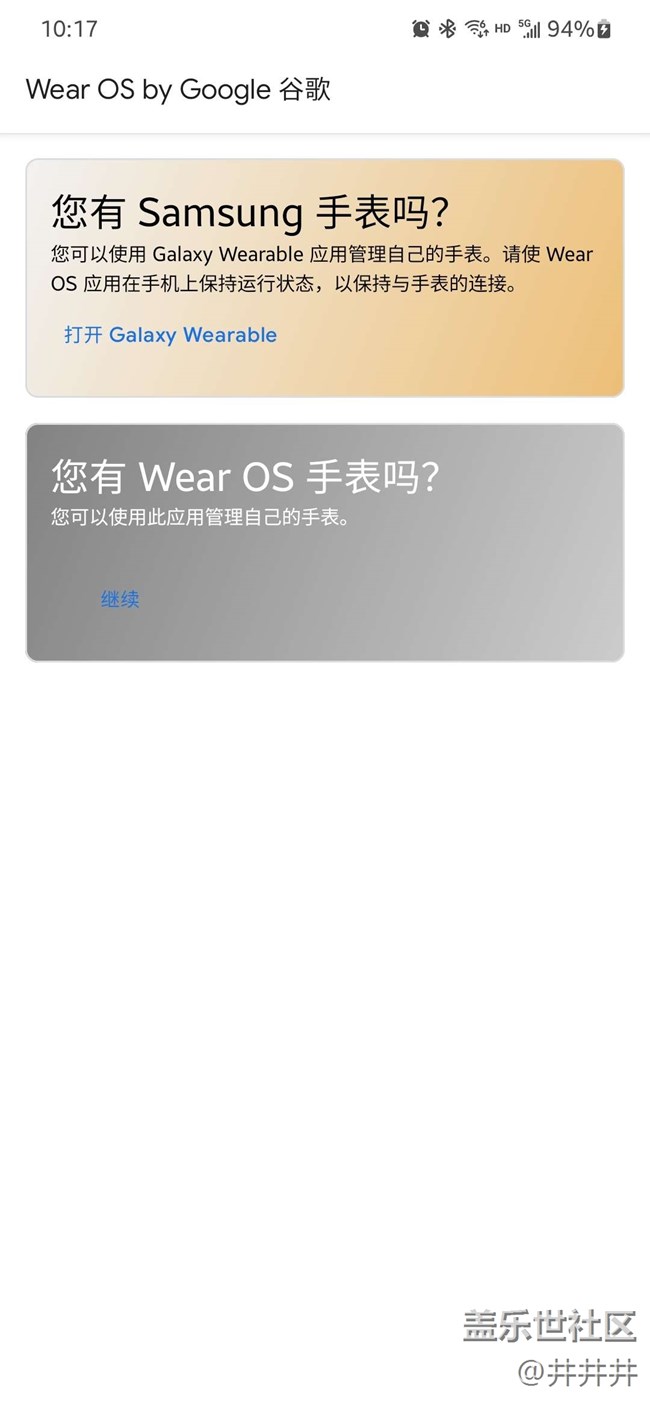Tap 继续 in the Wear OS watch card
650x1408 pixels.
(x=120, y=599)
